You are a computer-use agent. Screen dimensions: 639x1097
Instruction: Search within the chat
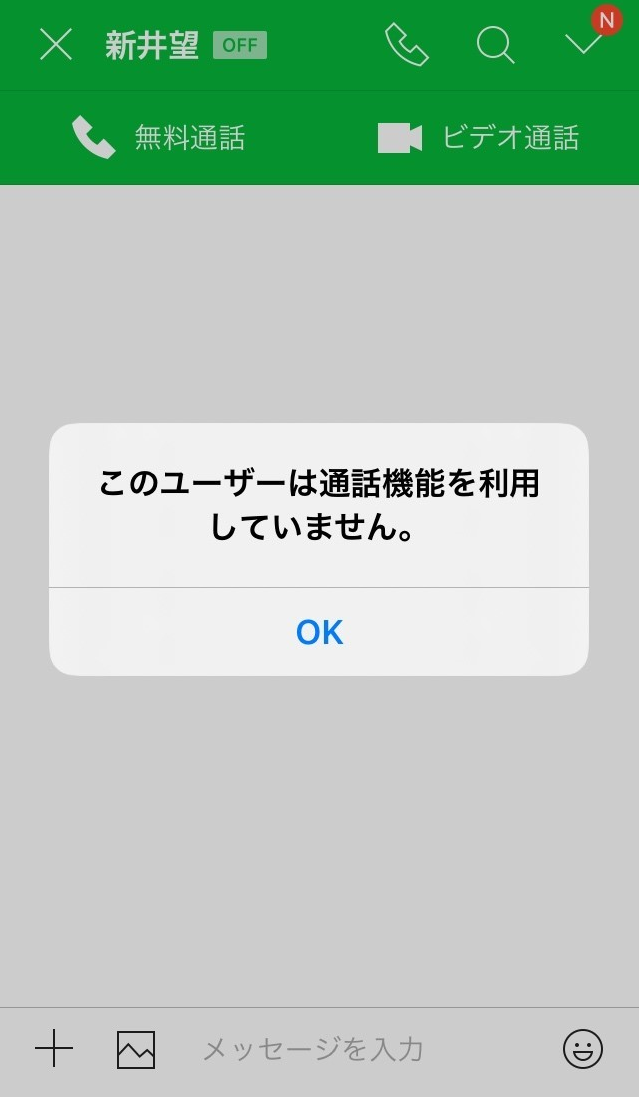[x=496, y=45]
